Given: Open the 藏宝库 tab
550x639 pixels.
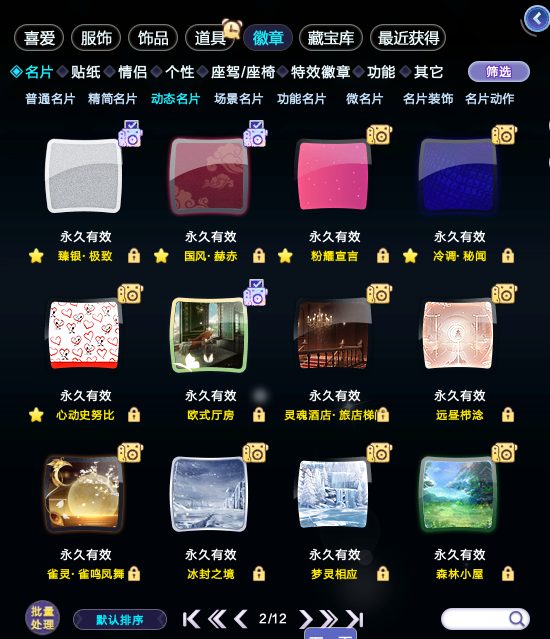Looking at the screenshot, I should 330,38.
